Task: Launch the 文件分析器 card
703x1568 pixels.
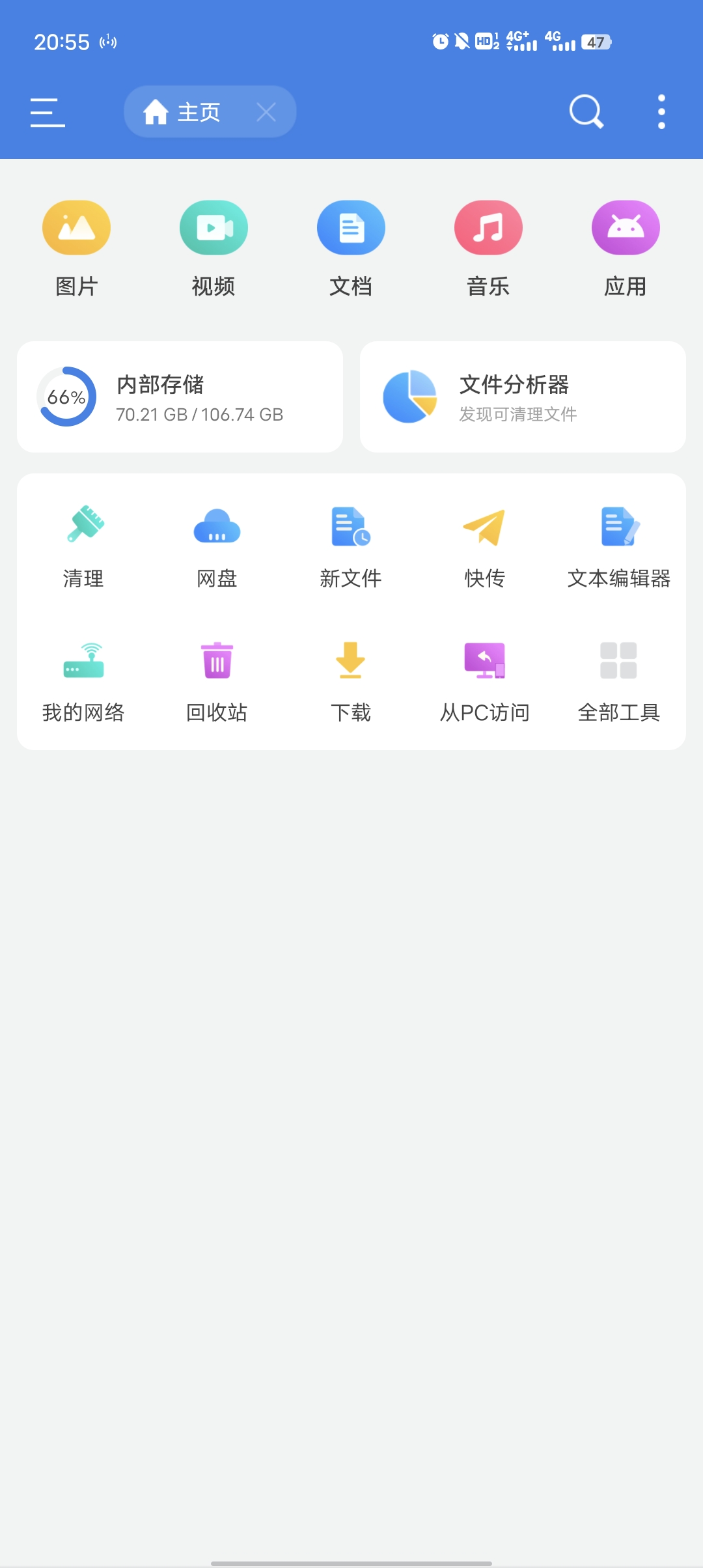Action: click(523, 397)
